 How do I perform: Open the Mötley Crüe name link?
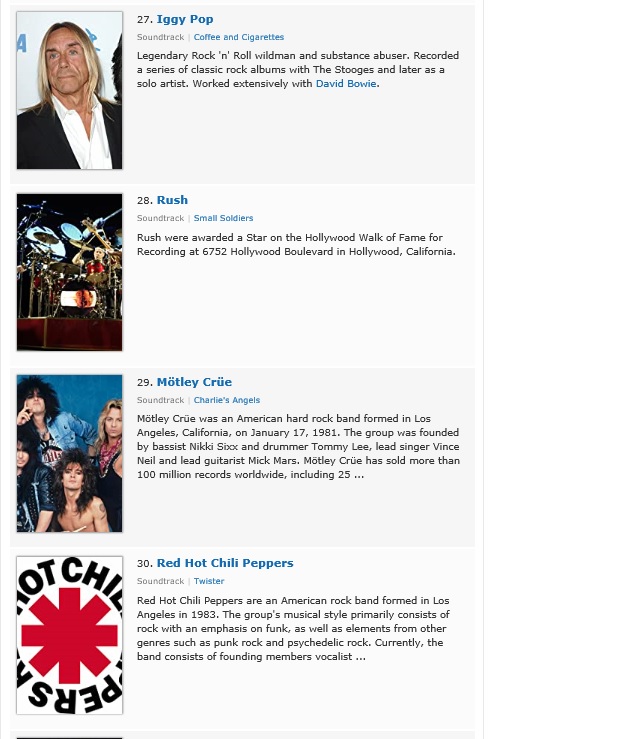pyautogui.click(x=194, y=382)
